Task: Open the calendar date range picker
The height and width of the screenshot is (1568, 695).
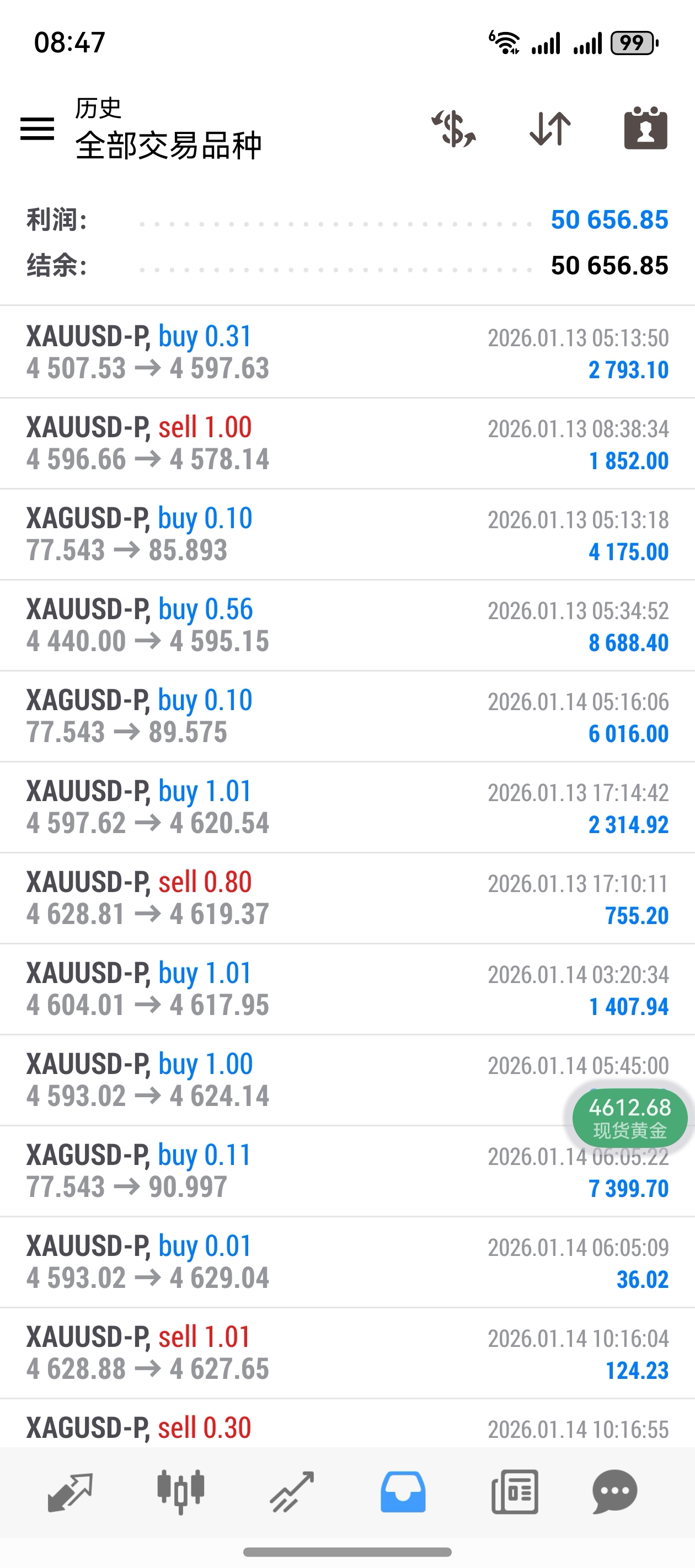Action: click(646, 128)
